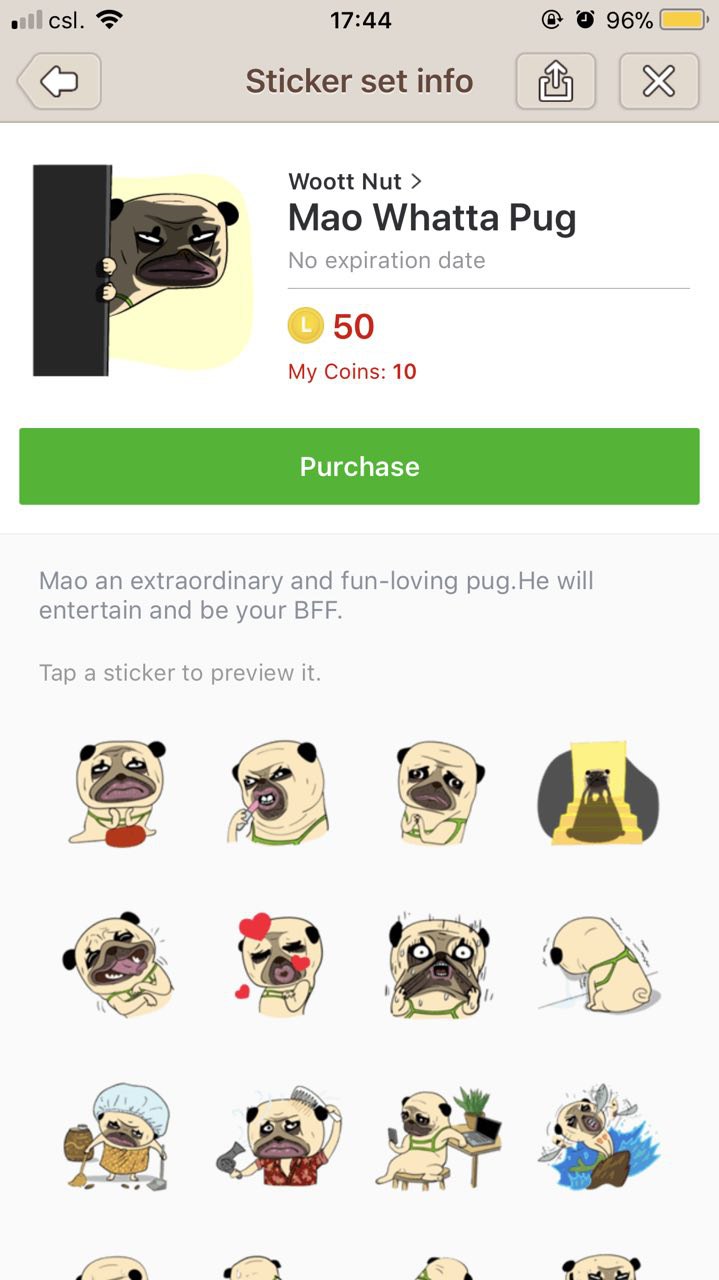Tap the green Purchase button
The height and width of the screenshot is (1280, 719).
pyautogui.click(x=359, y=466)
